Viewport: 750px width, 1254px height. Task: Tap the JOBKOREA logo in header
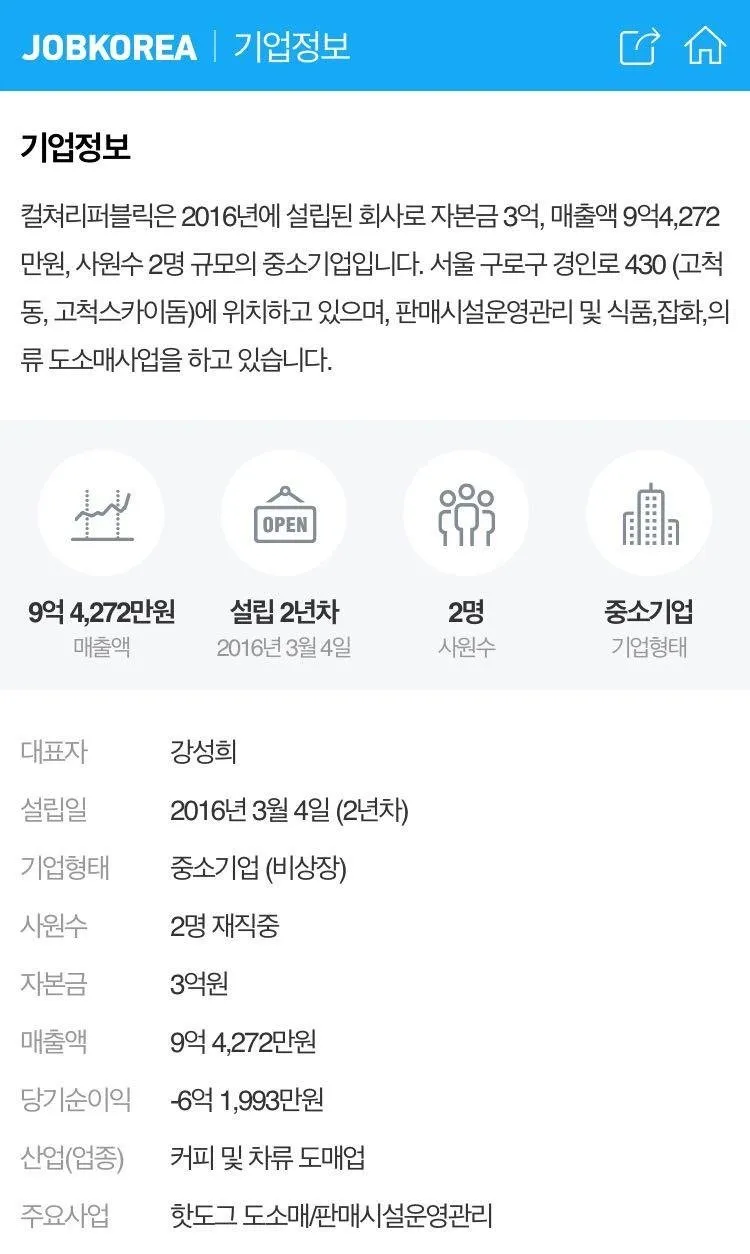tap(109, 47)
